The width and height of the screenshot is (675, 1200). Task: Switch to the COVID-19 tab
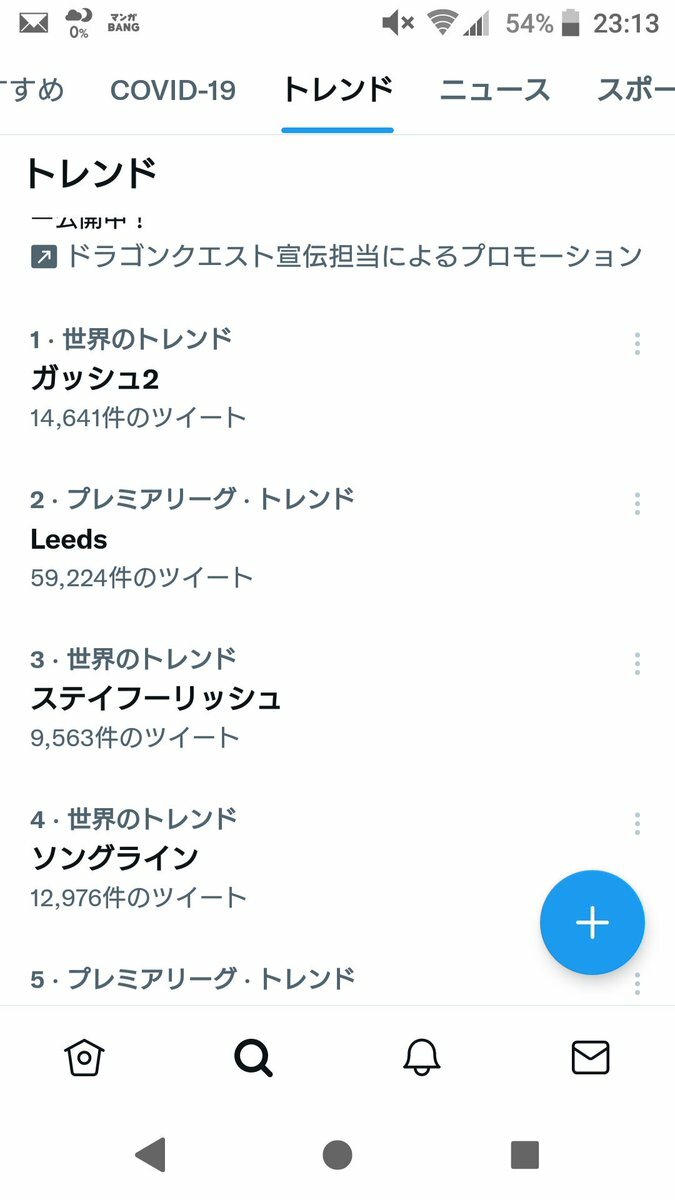click(173, 90)
